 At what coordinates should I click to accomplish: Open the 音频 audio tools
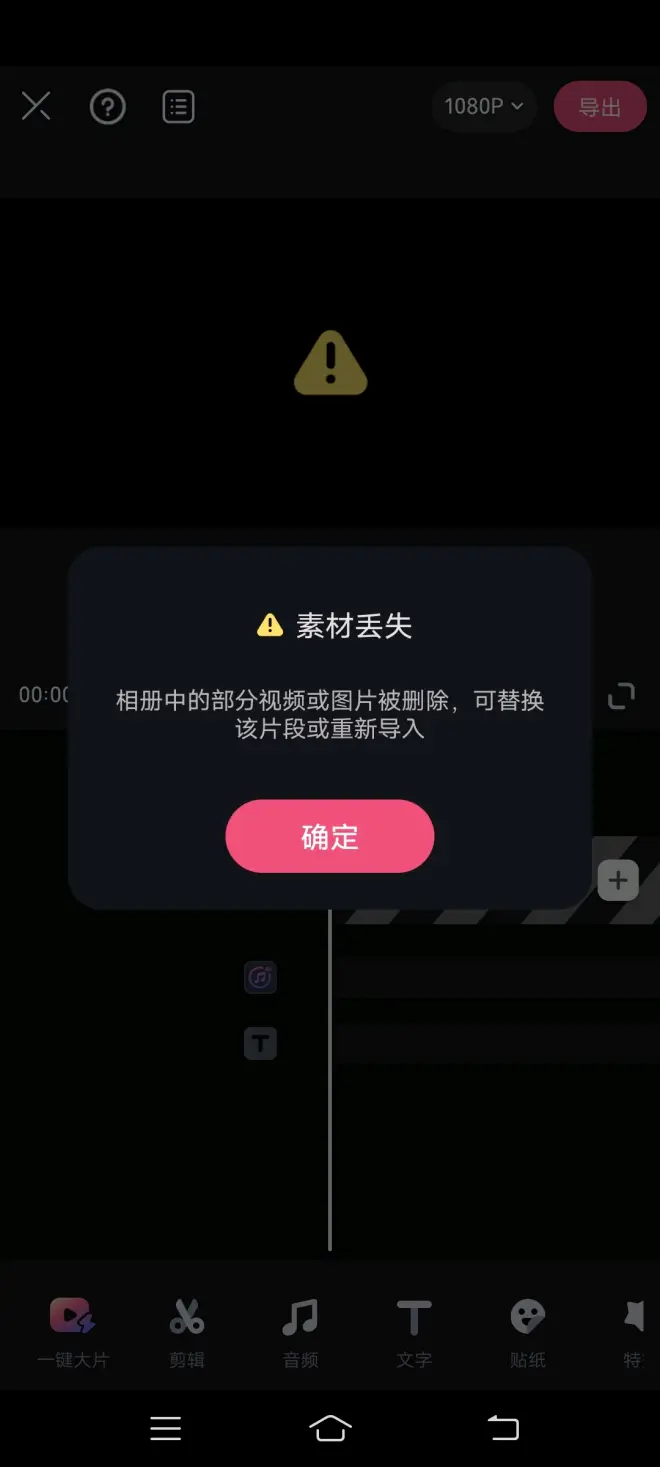[x=300, y=1331]
